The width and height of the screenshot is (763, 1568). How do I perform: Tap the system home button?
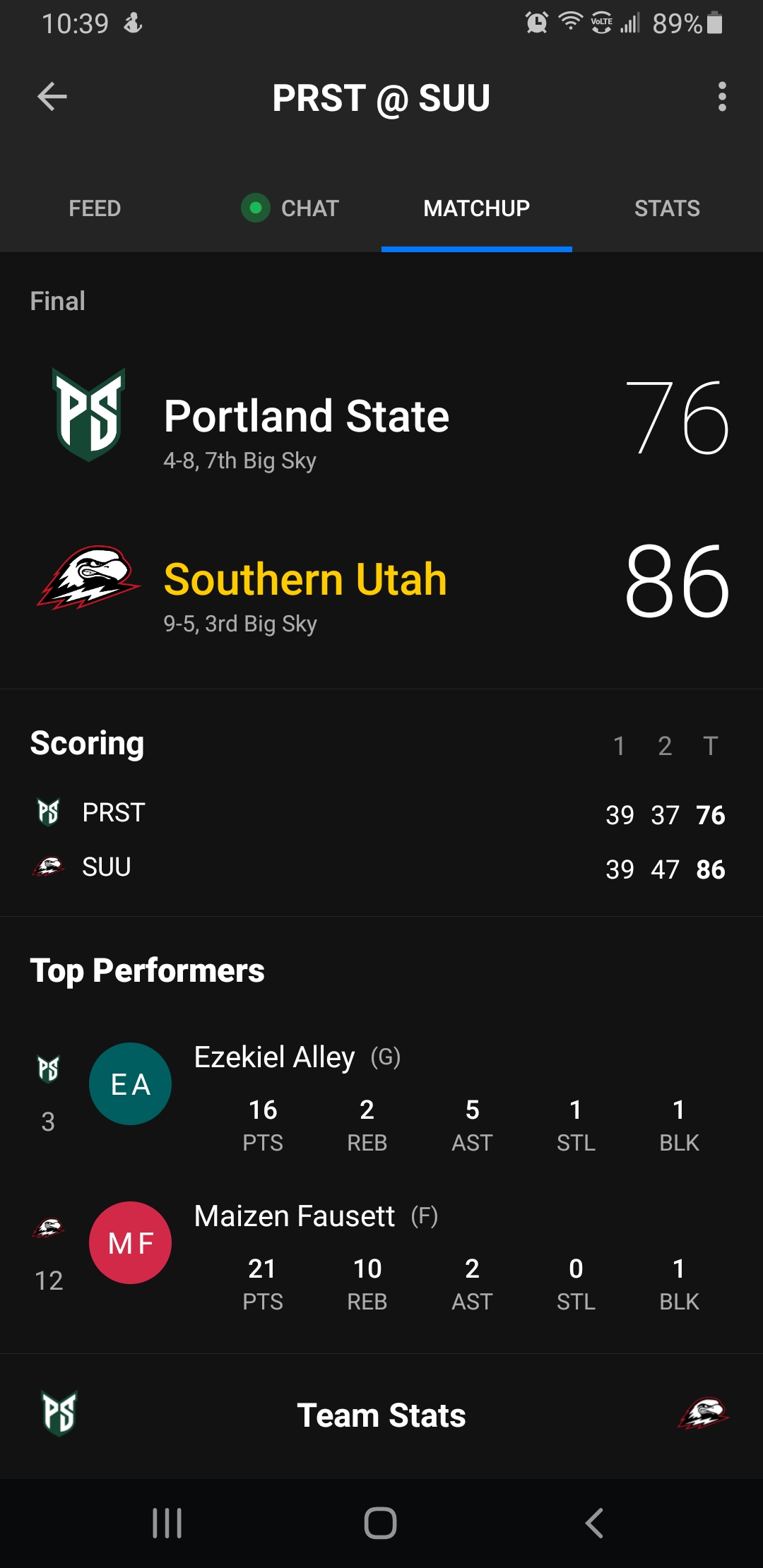point(380,1523)
